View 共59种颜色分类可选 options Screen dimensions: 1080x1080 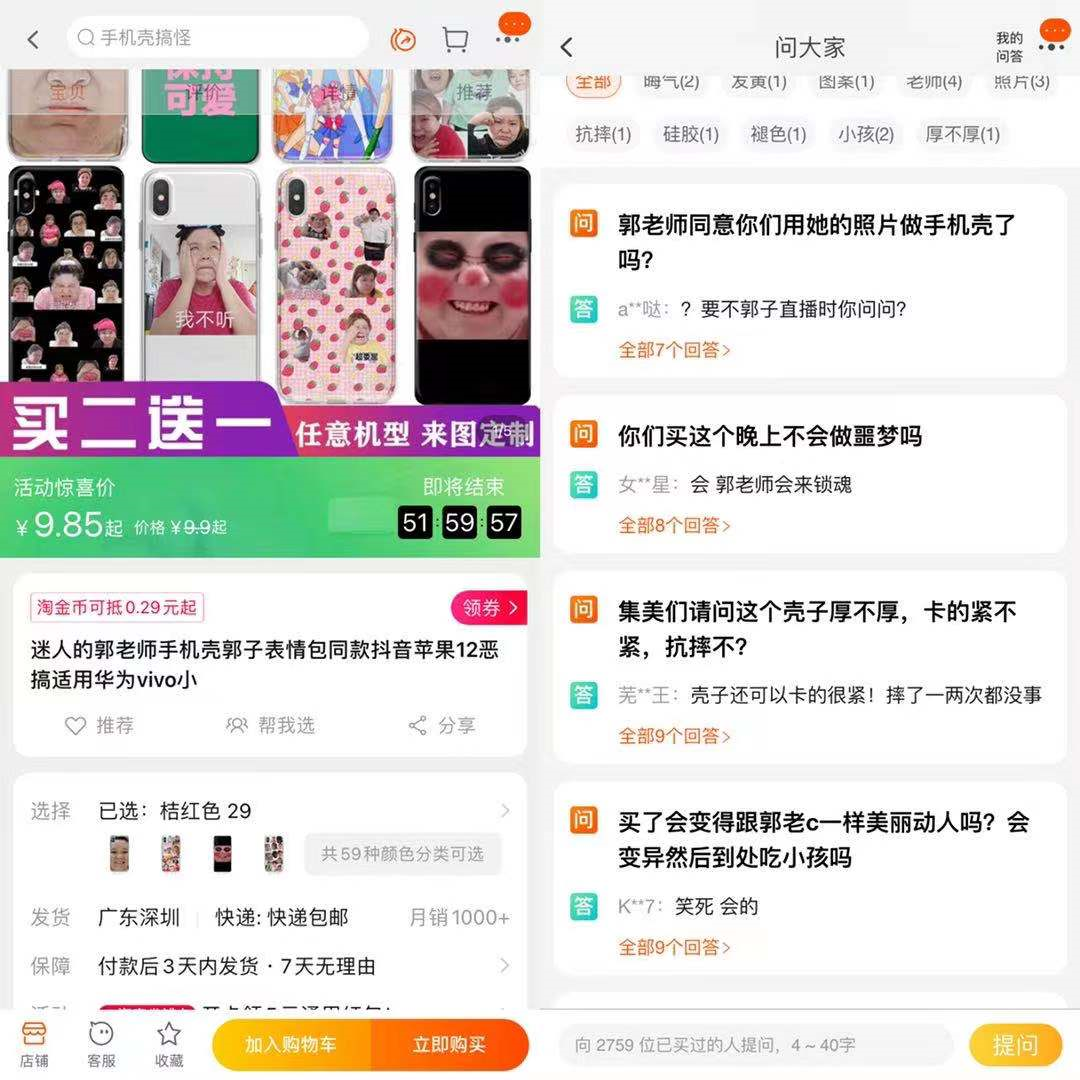tap(402, 854)
